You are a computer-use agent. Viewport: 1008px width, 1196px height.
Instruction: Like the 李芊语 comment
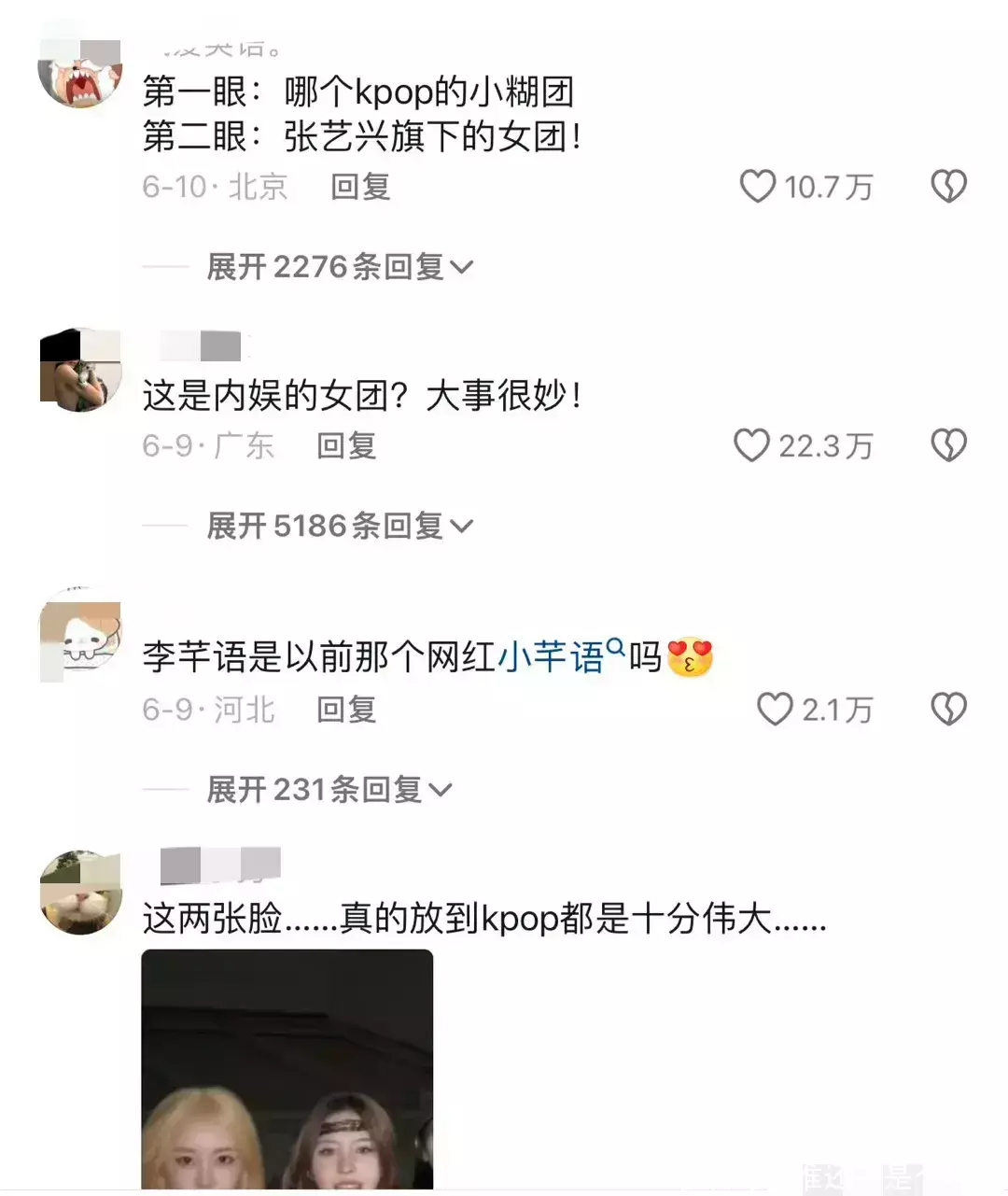click(x=774, y=710)
